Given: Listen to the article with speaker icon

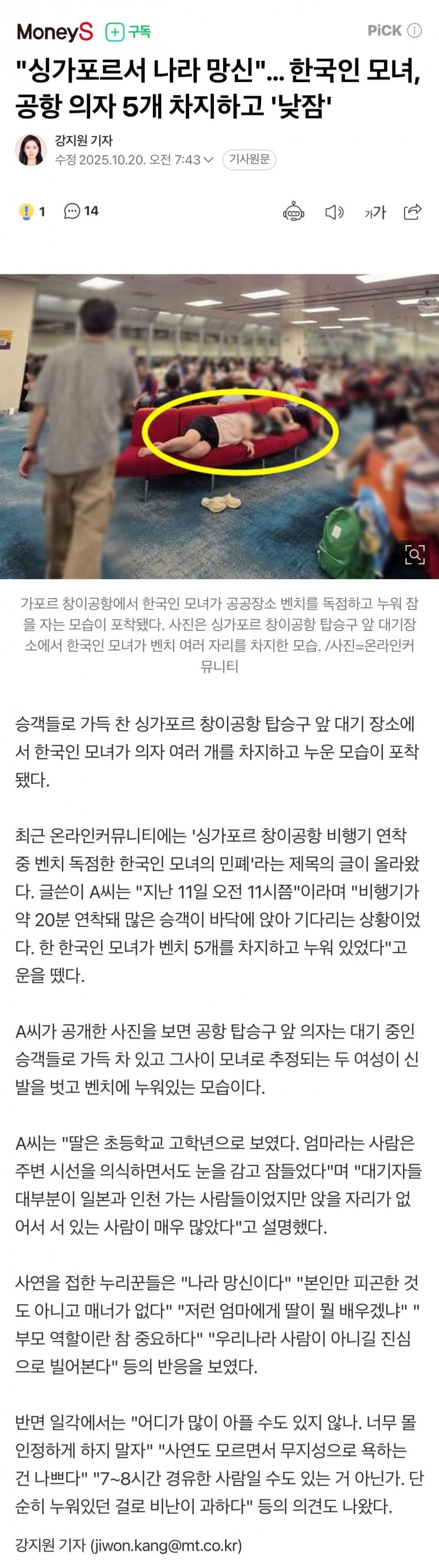Looking at the screenshot, I should click(x=334, y=212).
